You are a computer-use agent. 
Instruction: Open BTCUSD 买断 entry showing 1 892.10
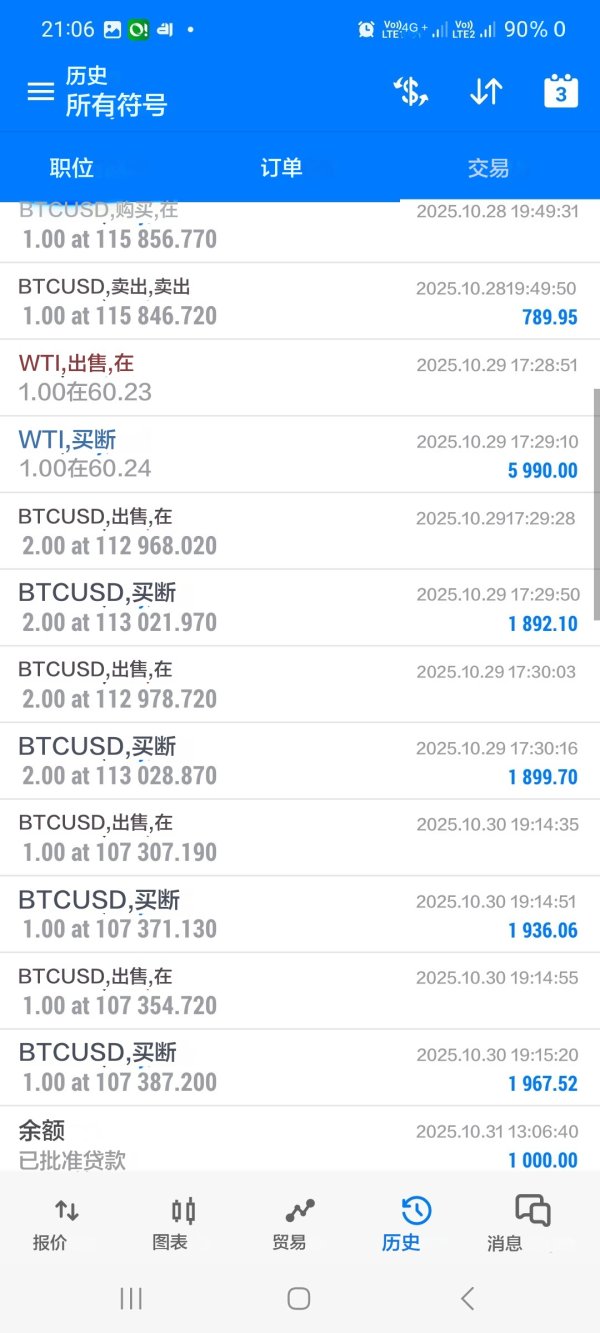click(298, 608)
